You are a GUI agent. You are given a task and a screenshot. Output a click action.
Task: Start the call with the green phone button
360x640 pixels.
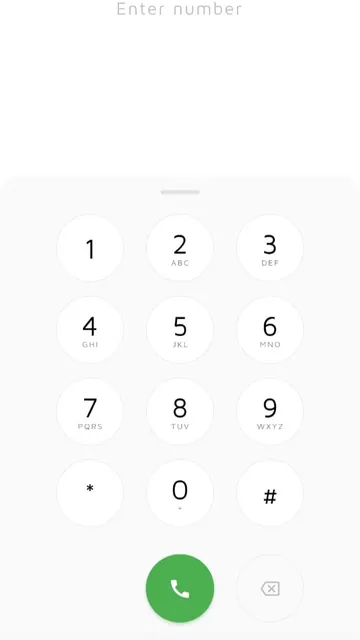coord(180,589)
